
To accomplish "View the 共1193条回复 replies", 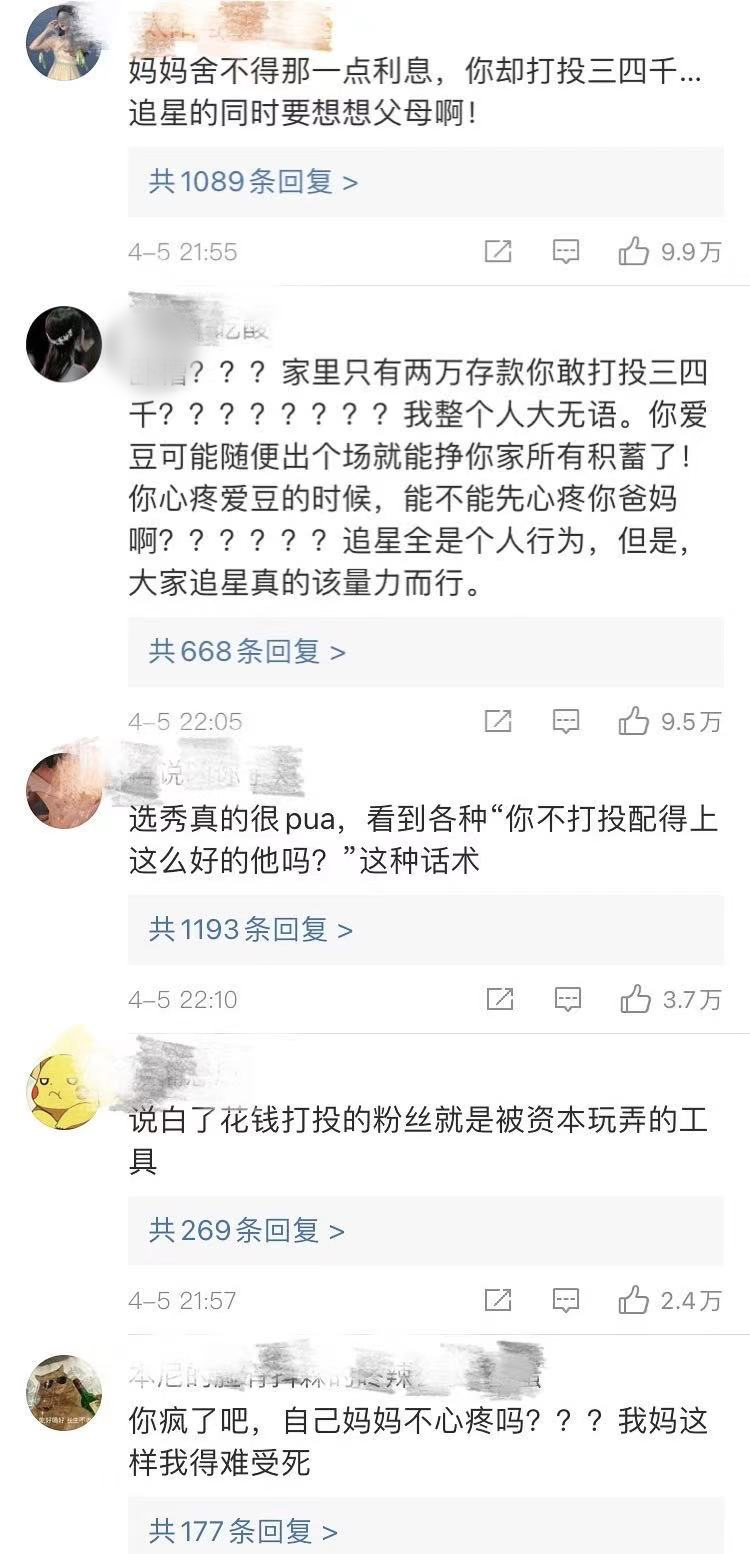I will point(251,930).
